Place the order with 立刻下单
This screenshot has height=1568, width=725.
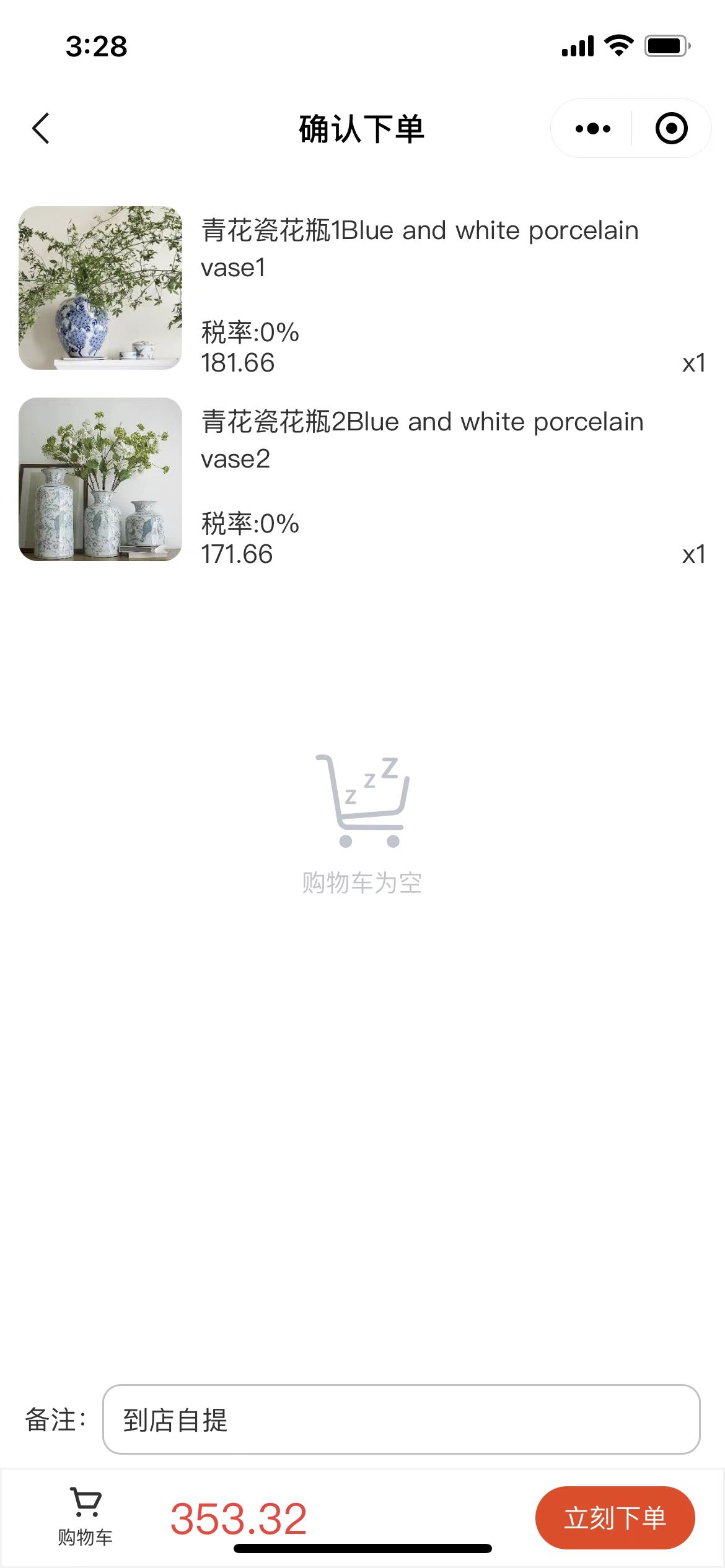615,1517
